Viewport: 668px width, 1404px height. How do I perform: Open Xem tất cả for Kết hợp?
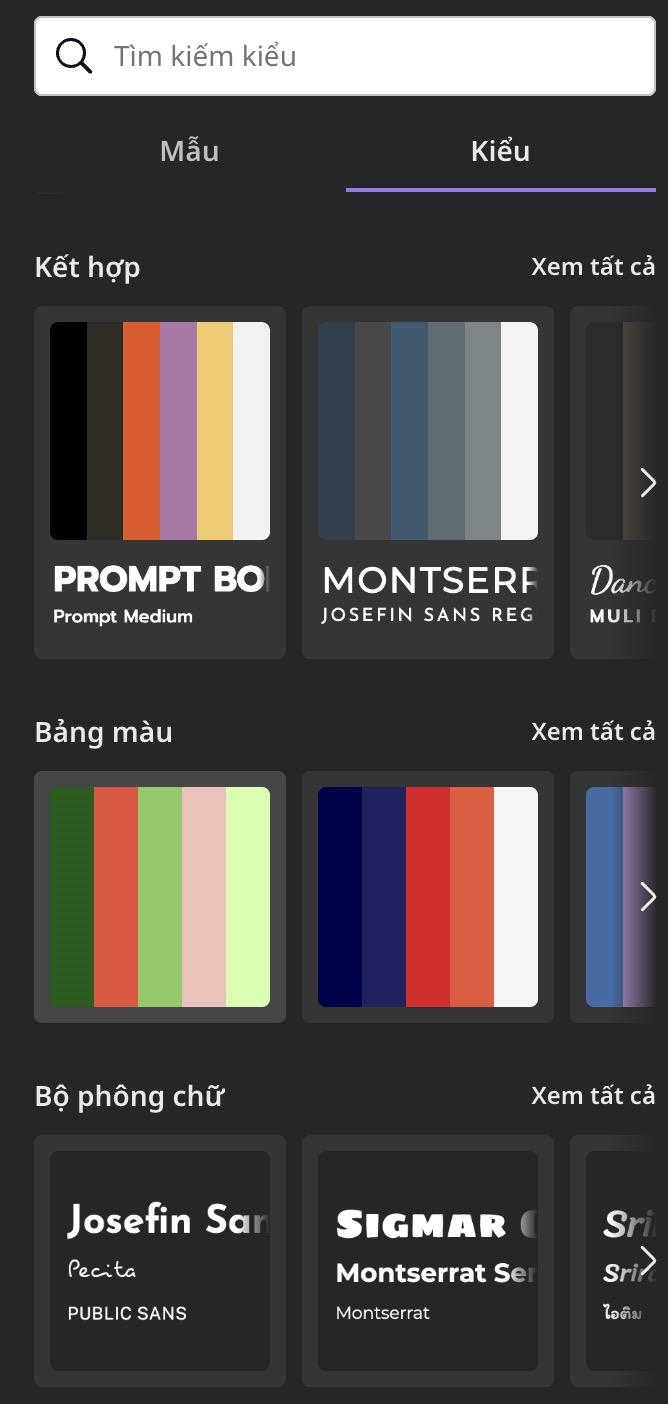[593, 267]
